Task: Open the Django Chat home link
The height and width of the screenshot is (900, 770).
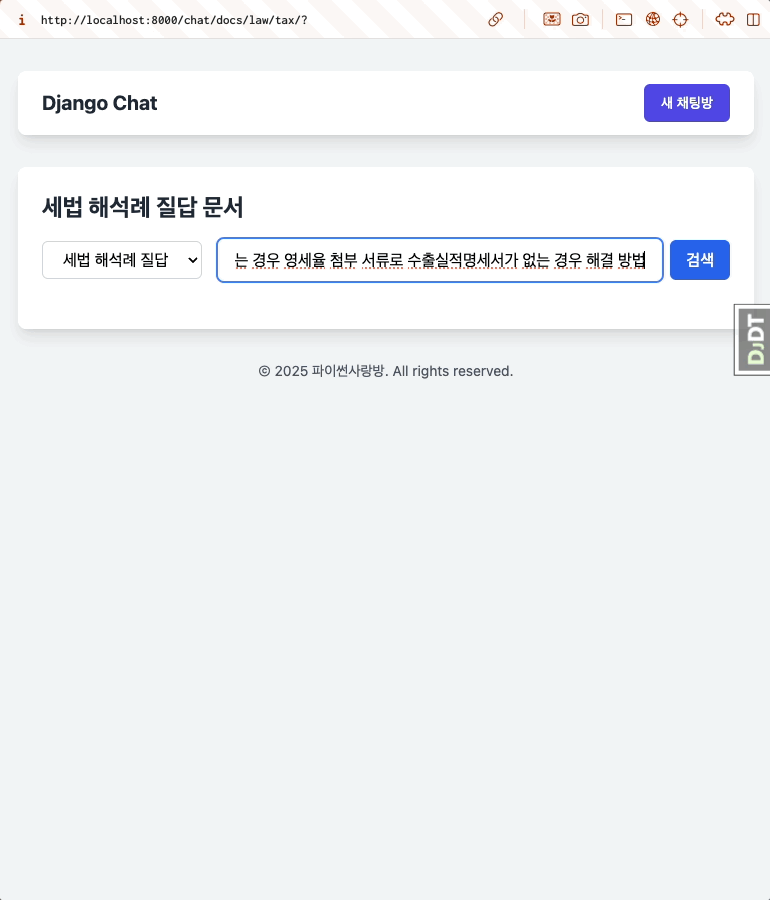Action: [x=100, y=103]
